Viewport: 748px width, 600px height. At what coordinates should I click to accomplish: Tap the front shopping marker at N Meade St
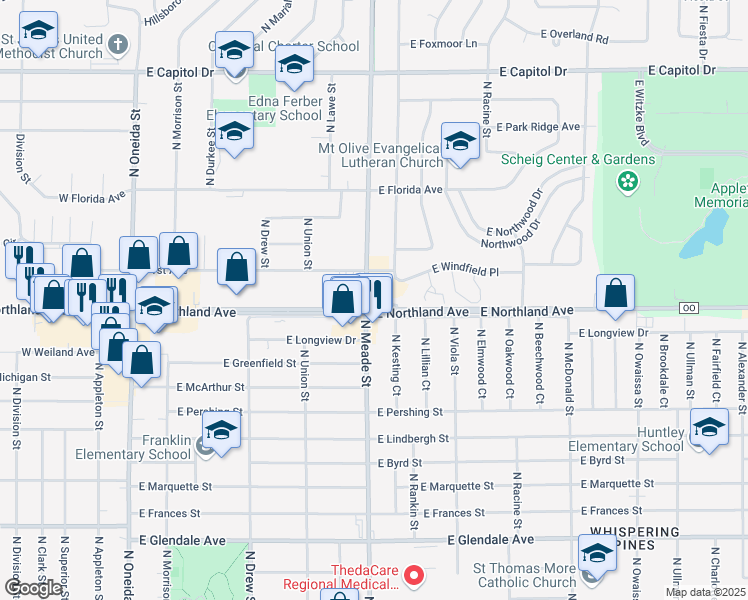(343, 302)
